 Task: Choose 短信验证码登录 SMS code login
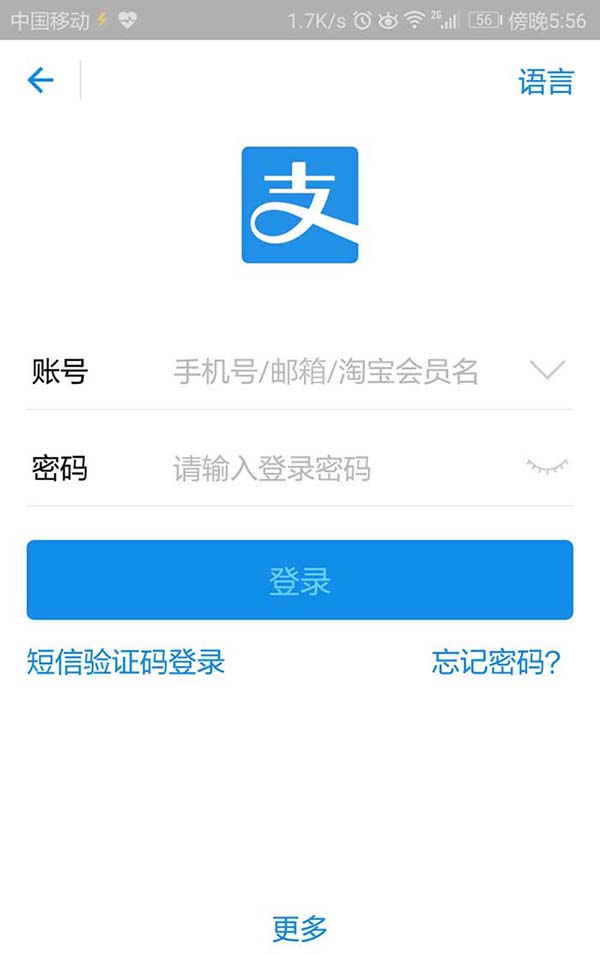(126, 662)
